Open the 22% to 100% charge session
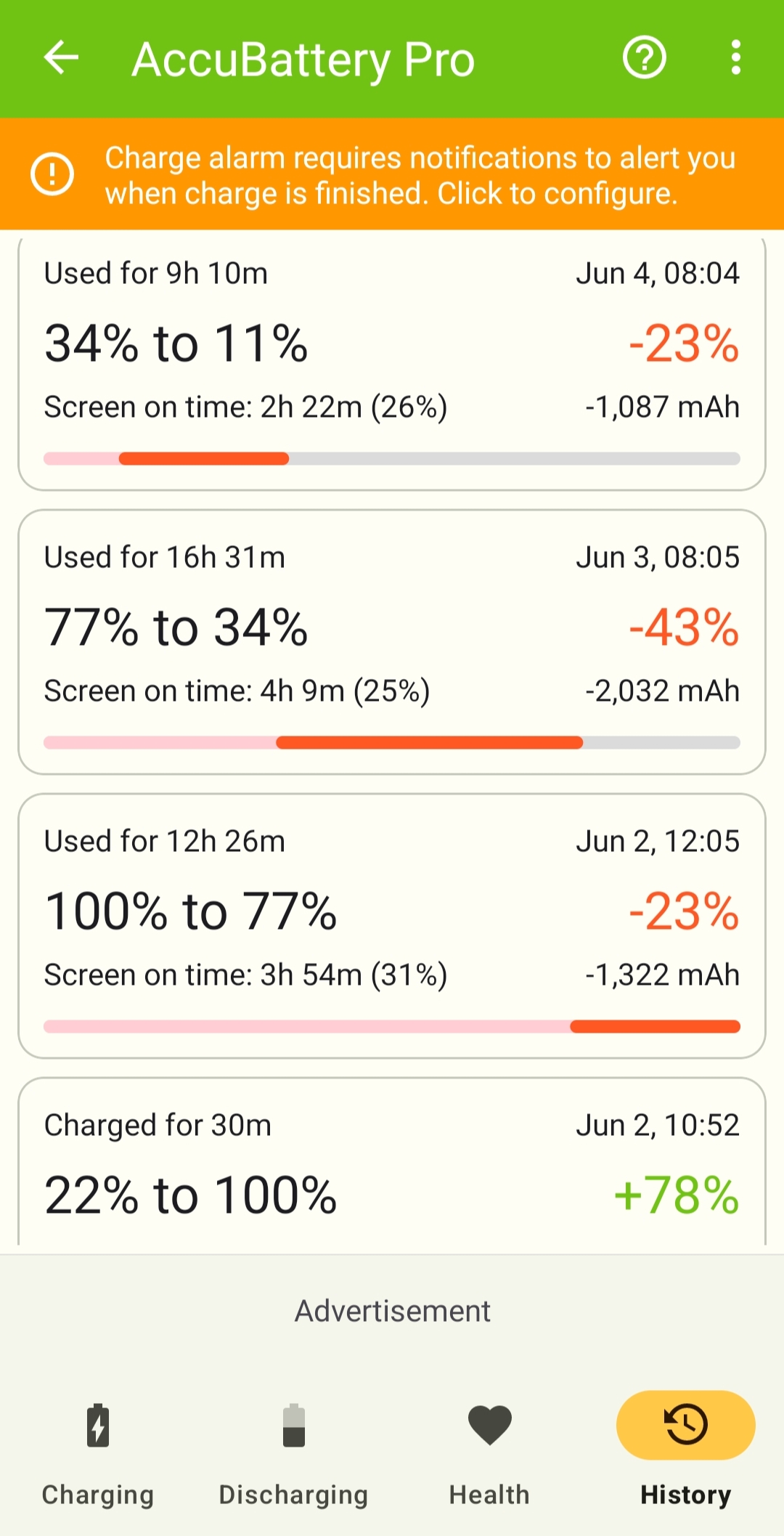Screen dimensions: 784x1536 [x=392, y=1162]
